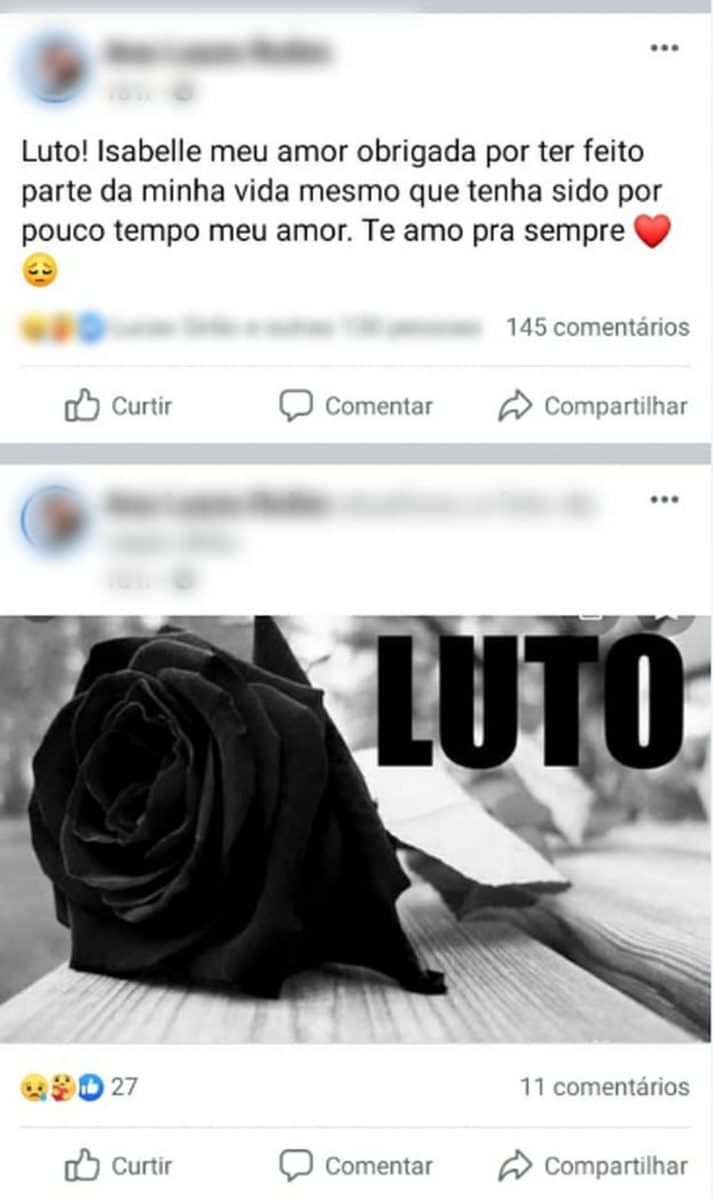Open overflow menu on the Isabelle tribute post
This screenshot has width=713, height=1200.
664,48
